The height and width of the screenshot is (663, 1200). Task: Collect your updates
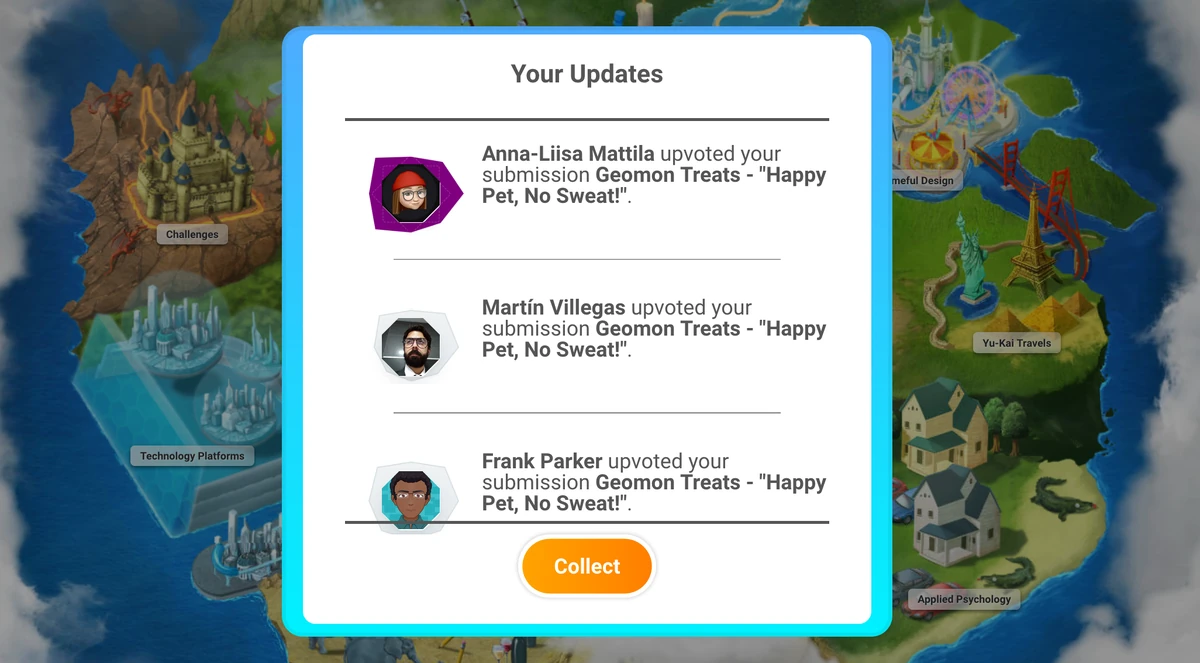point(587,566)
